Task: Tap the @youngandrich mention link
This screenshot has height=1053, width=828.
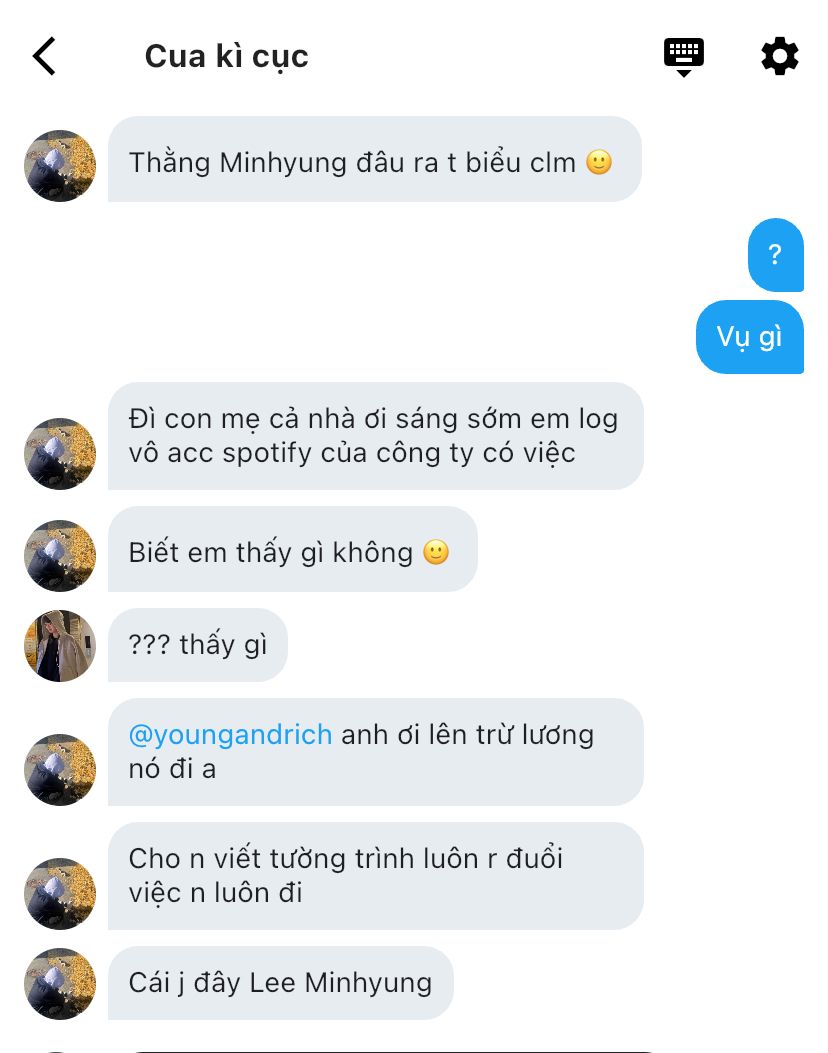Action: click(x=230, y=735)
